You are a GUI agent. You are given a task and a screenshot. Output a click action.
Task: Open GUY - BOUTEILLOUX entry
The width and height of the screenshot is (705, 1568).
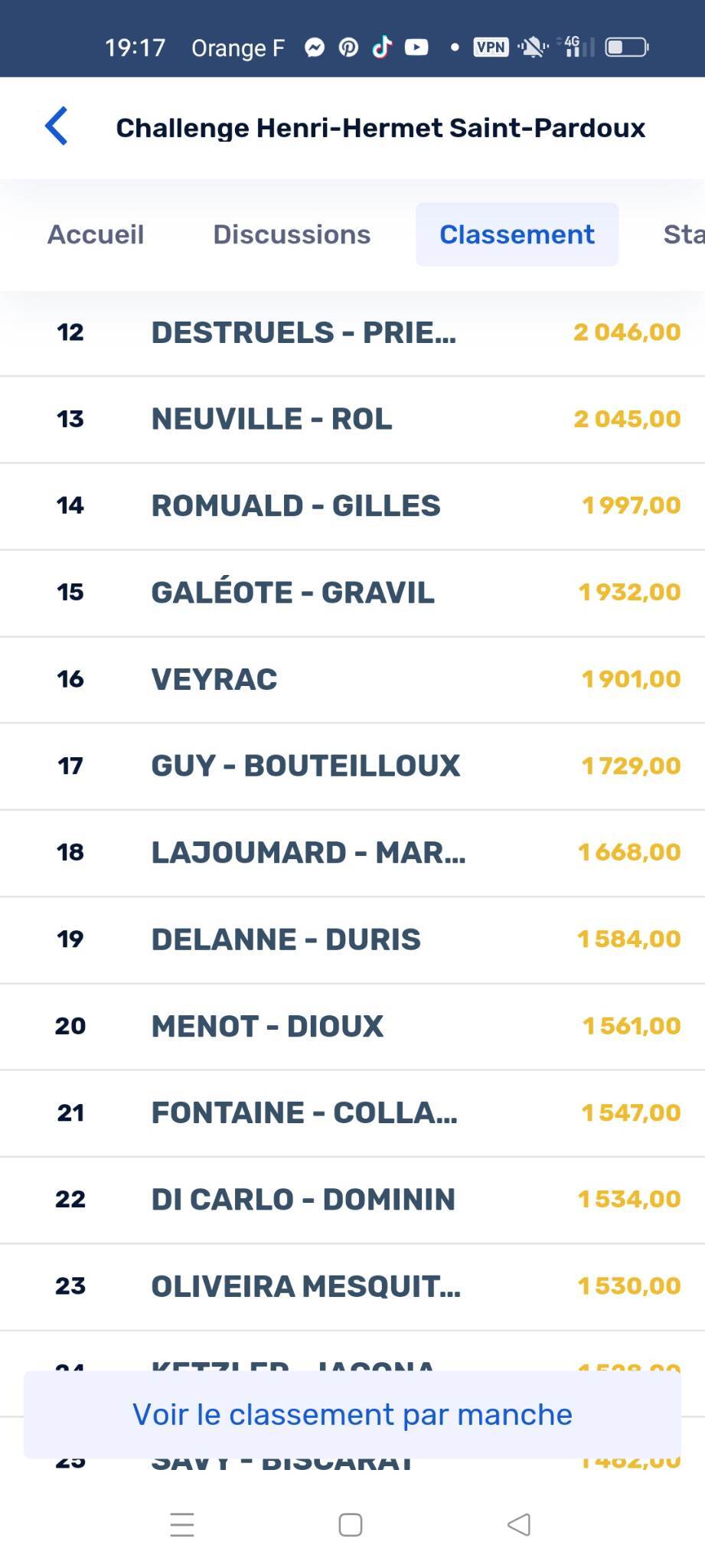[x=352, y=766]
